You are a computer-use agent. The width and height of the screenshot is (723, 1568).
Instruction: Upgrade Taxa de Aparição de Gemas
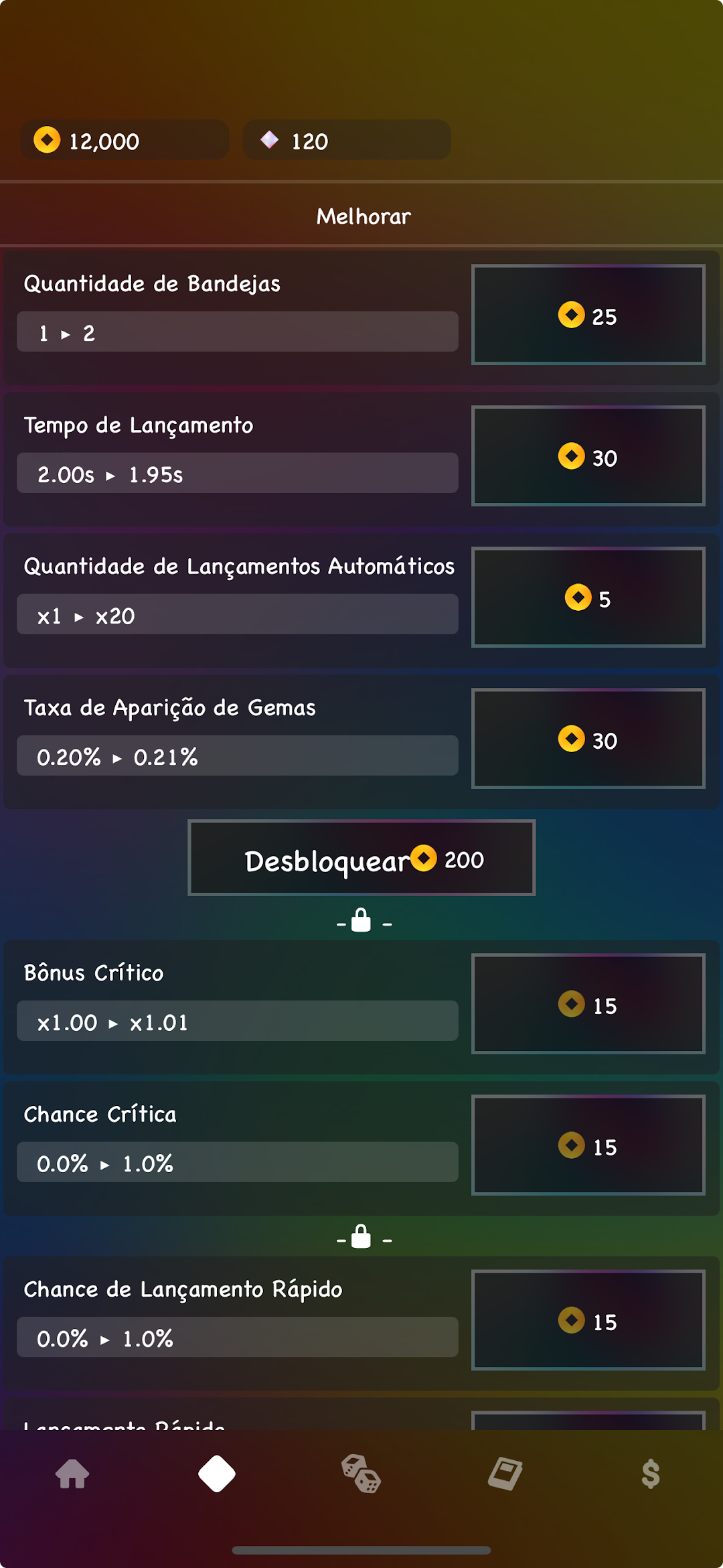(588, 739)
